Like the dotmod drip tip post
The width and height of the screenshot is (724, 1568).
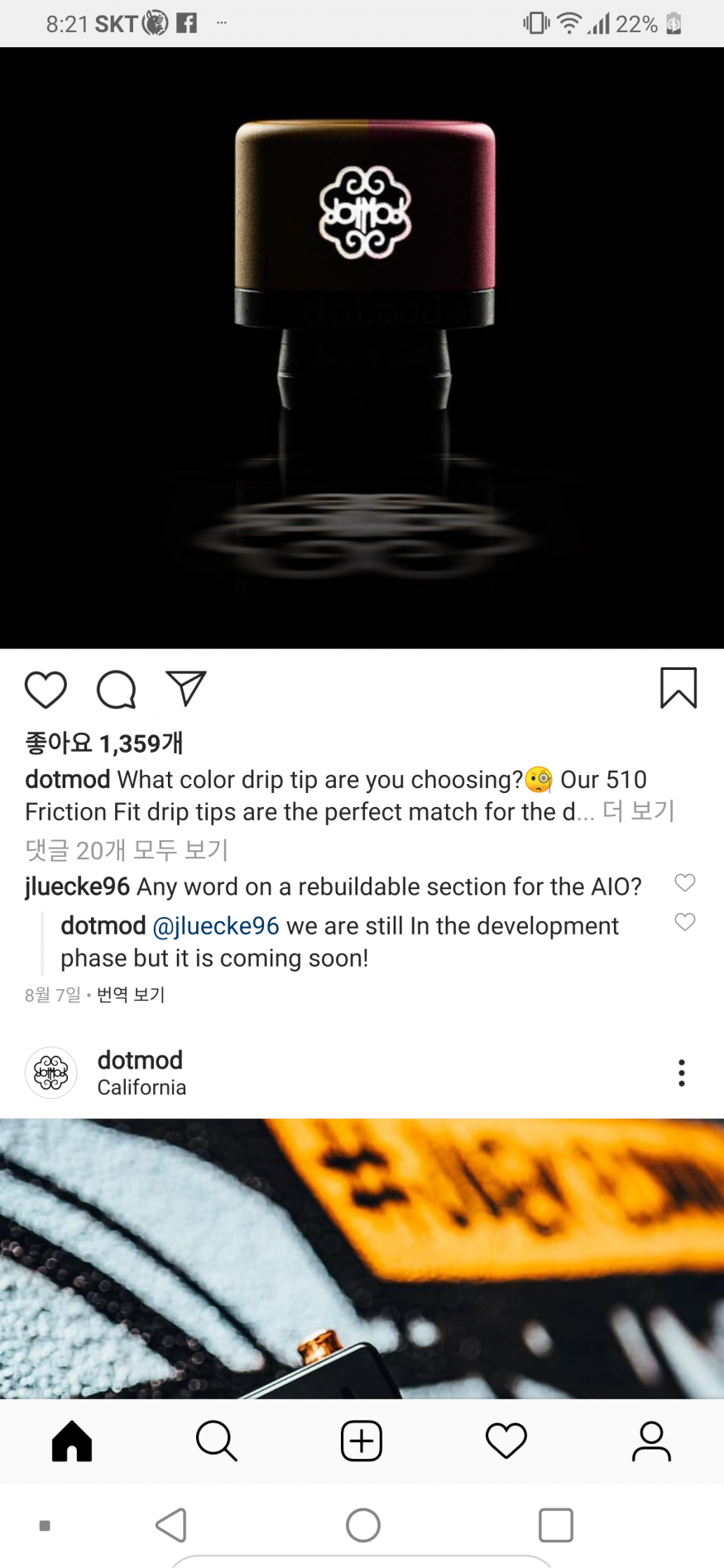(x=46, y=690)
